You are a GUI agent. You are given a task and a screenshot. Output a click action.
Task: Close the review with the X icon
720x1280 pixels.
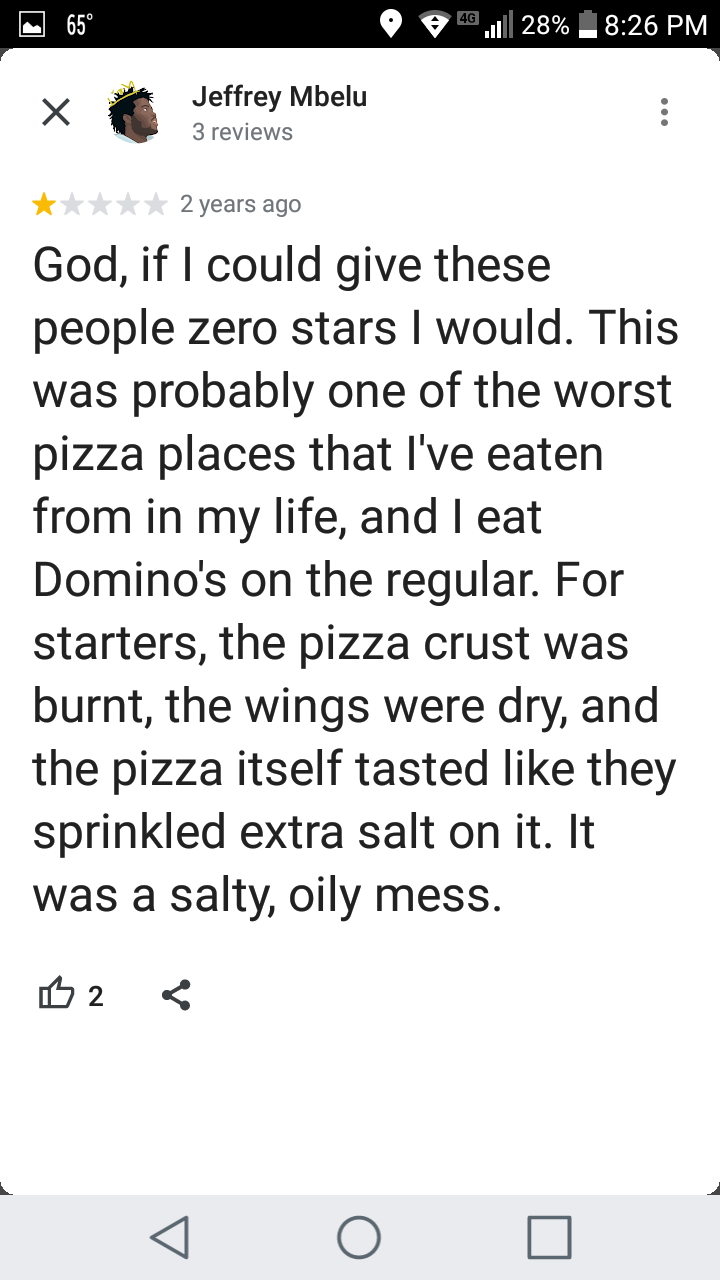pyautogui.click(x=56, y=113)
